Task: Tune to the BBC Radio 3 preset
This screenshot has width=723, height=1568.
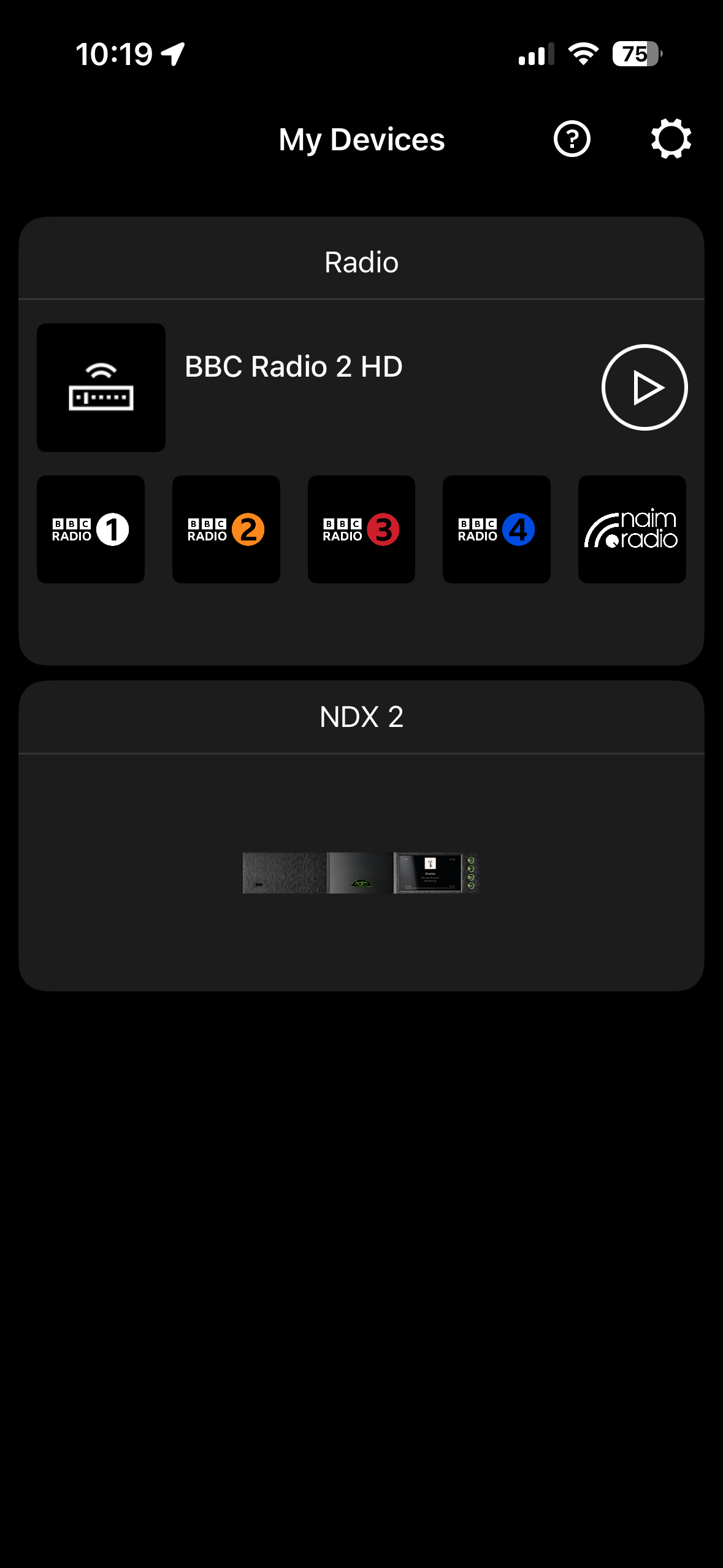Action: click(x=361, y=529)
